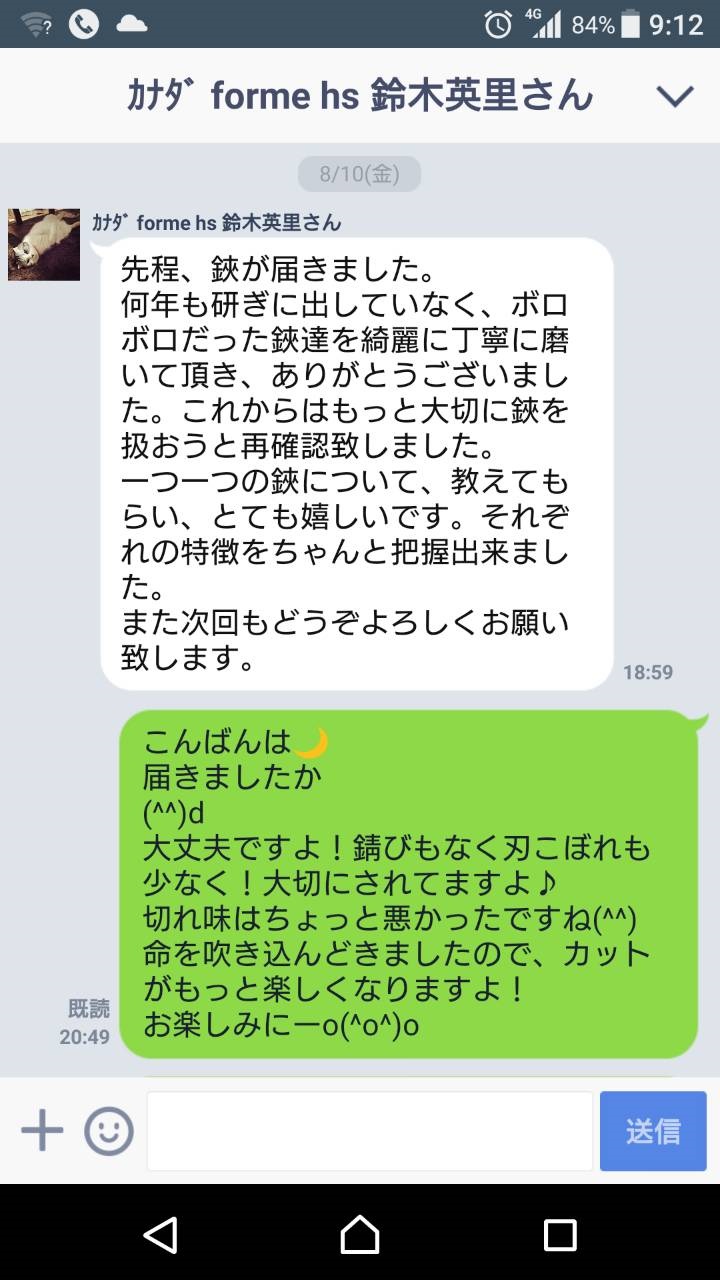Open the plus attachment menu
The image size is (720, 1280).
coord(42,1131)
